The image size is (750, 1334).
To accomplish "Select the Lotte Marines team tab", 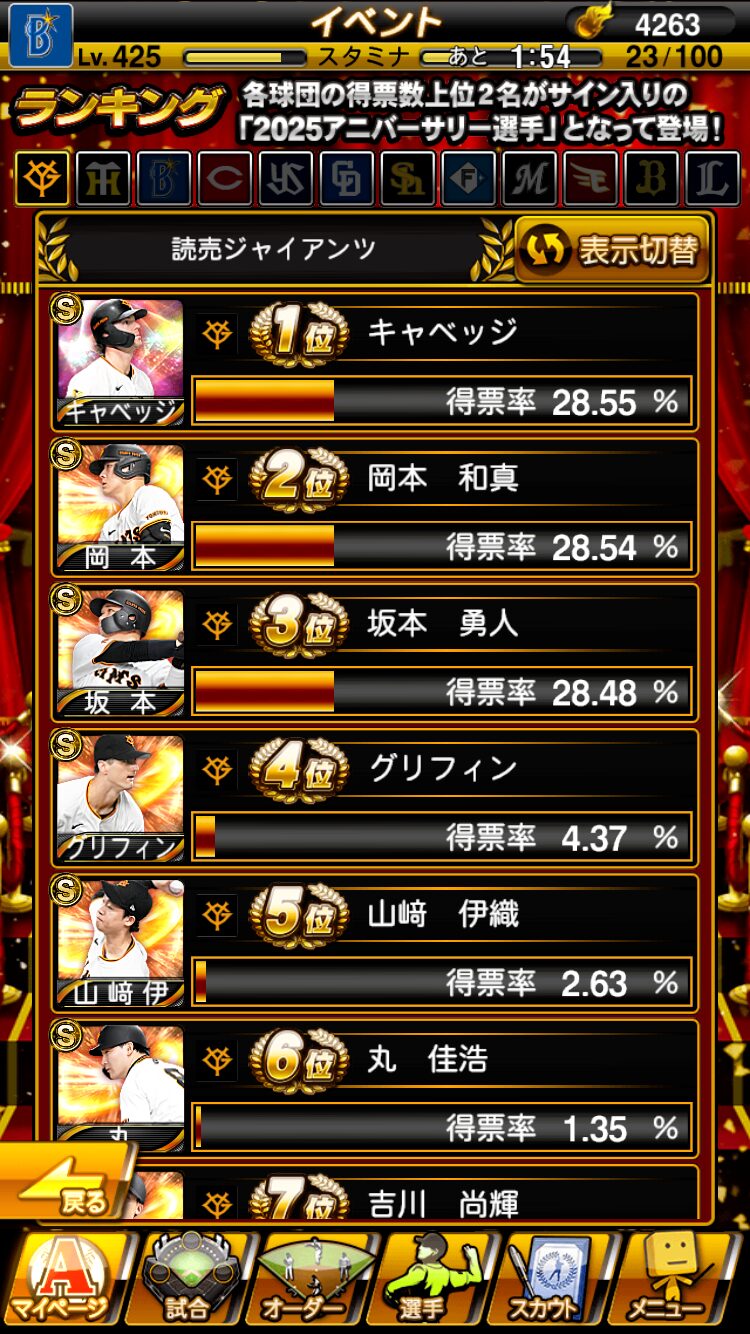I will (529, 180).
